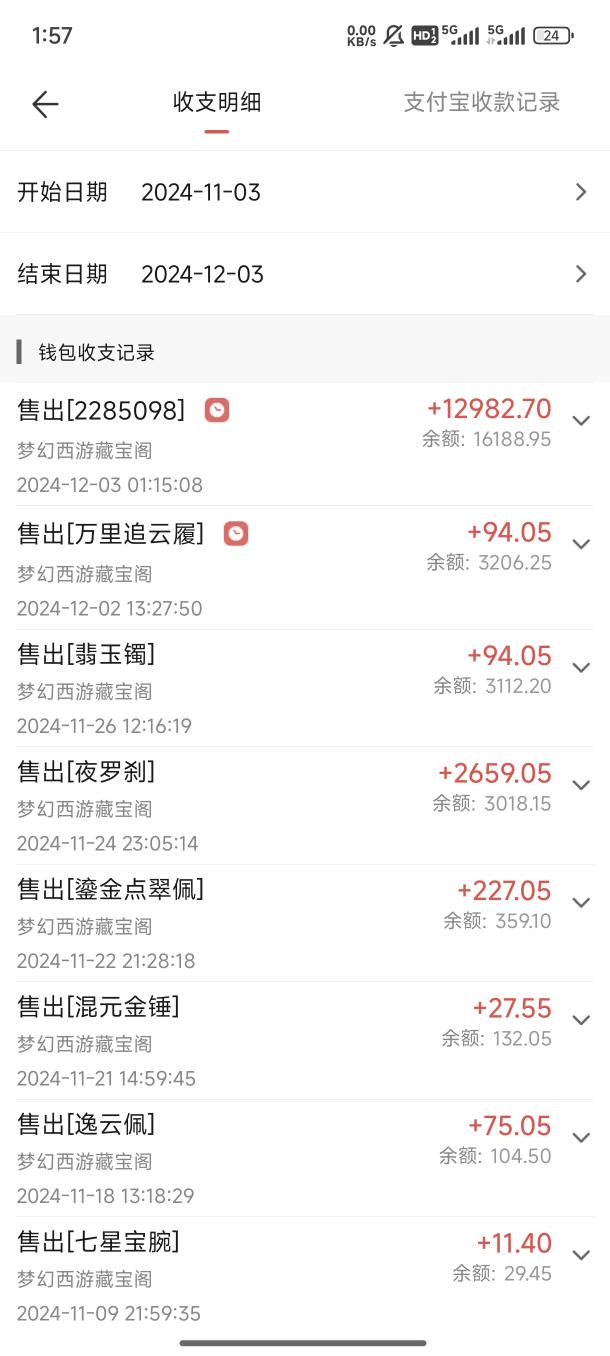This screenshot has width=610, height=1356.
Task: Select the 收支明细 tab
Action: coord(217,102)
